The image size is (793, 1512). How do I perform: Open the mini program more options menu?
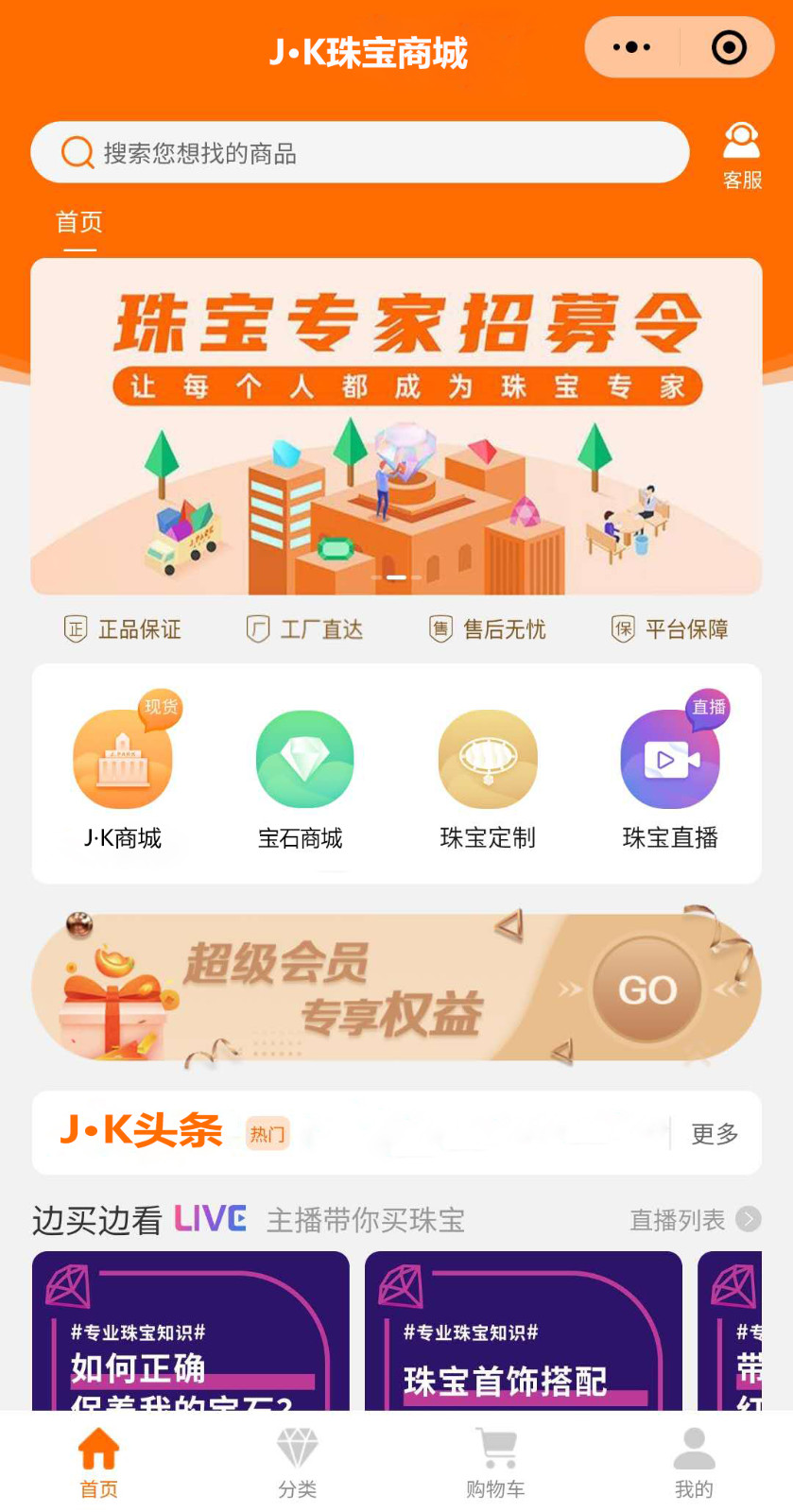coord(631,47)
